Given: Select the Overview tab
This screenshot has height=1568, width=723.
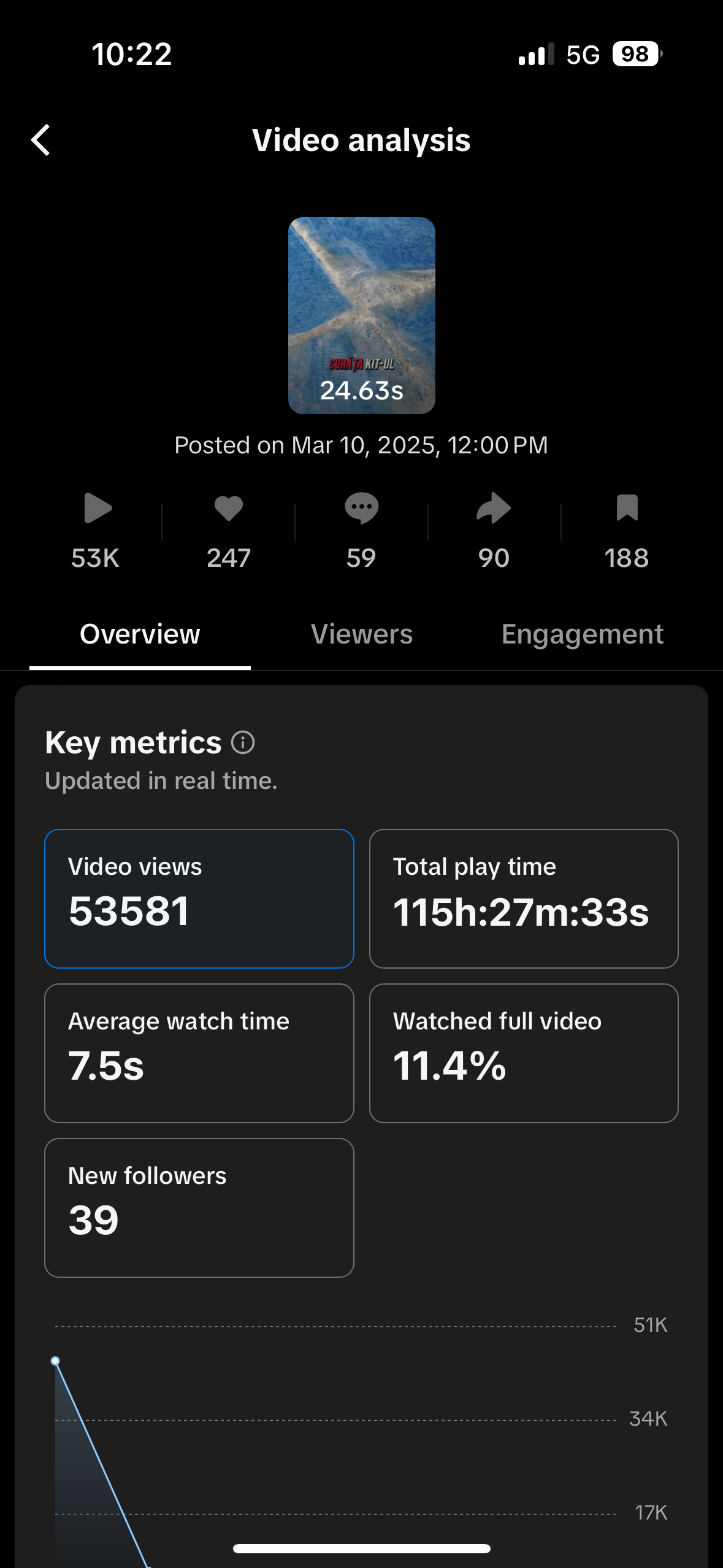Looking at the screenshot, I should [140, 633].
